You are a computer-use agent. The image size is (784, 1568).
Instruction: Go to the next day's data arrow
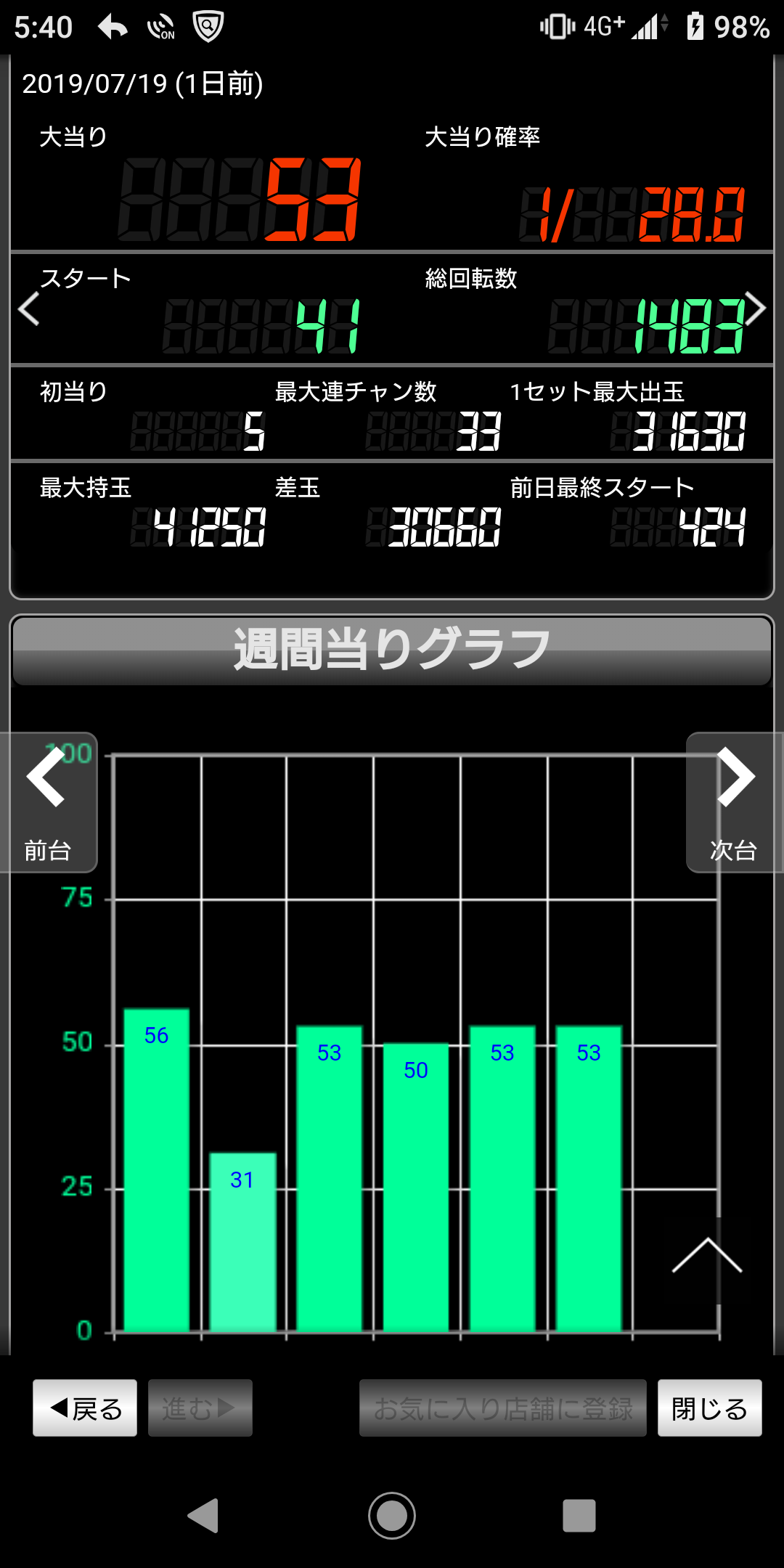(x=755, y=309)
